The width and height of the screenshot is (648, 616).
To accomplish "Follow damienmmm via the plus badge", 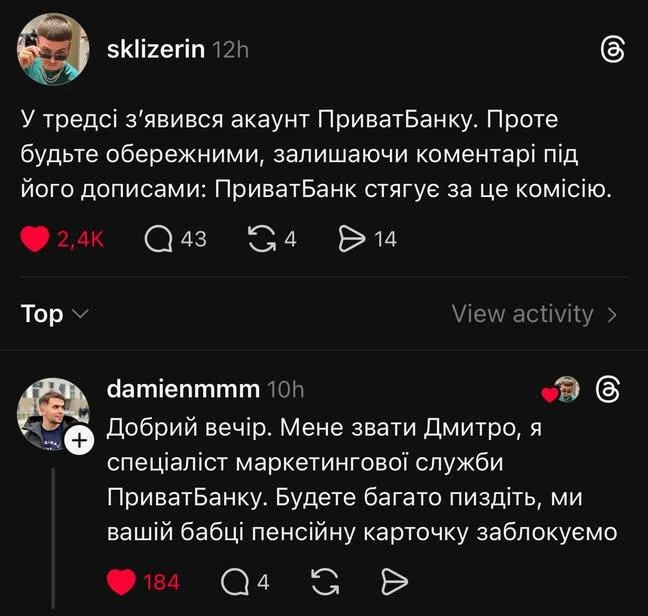I will coord(79,440).
